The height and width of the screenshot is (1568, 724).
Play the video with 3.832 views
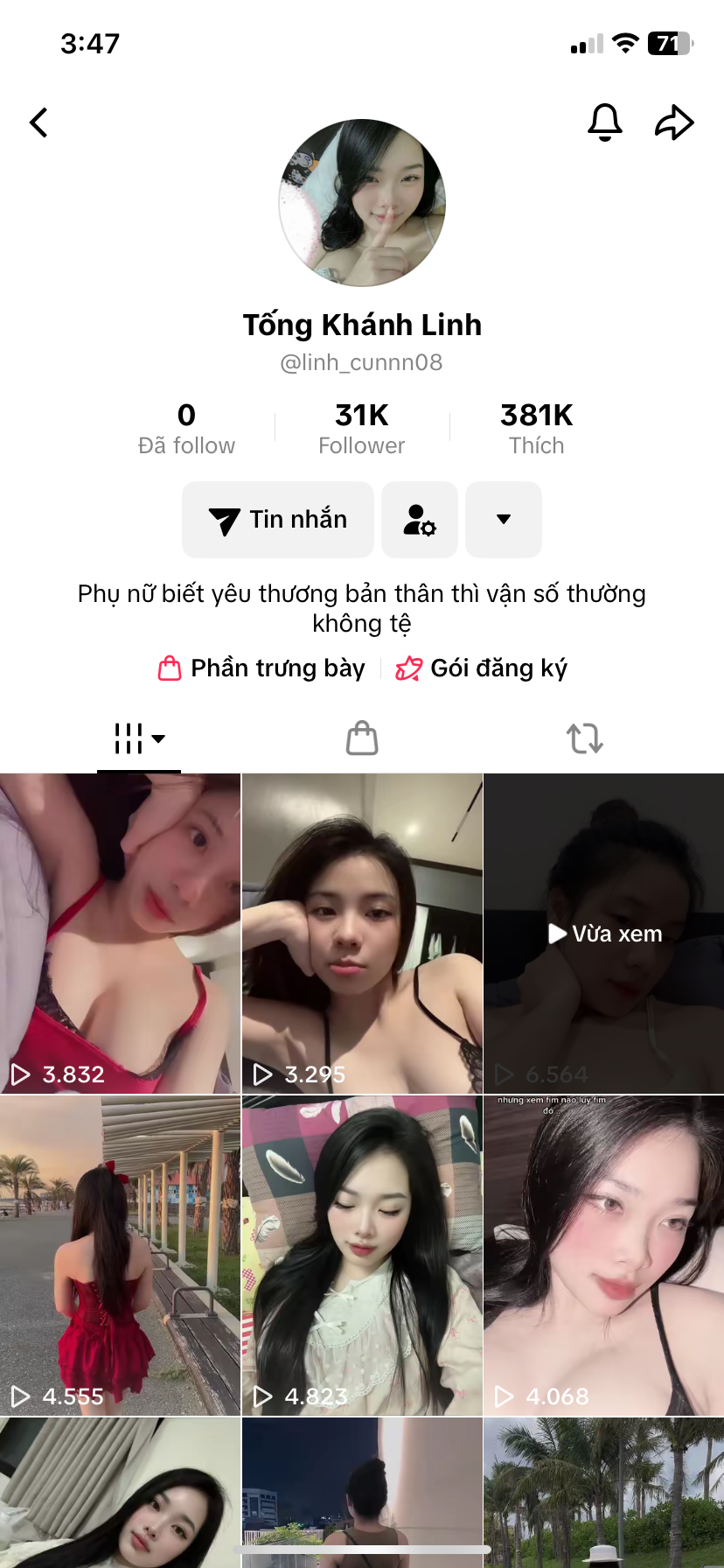click(120, 933)
